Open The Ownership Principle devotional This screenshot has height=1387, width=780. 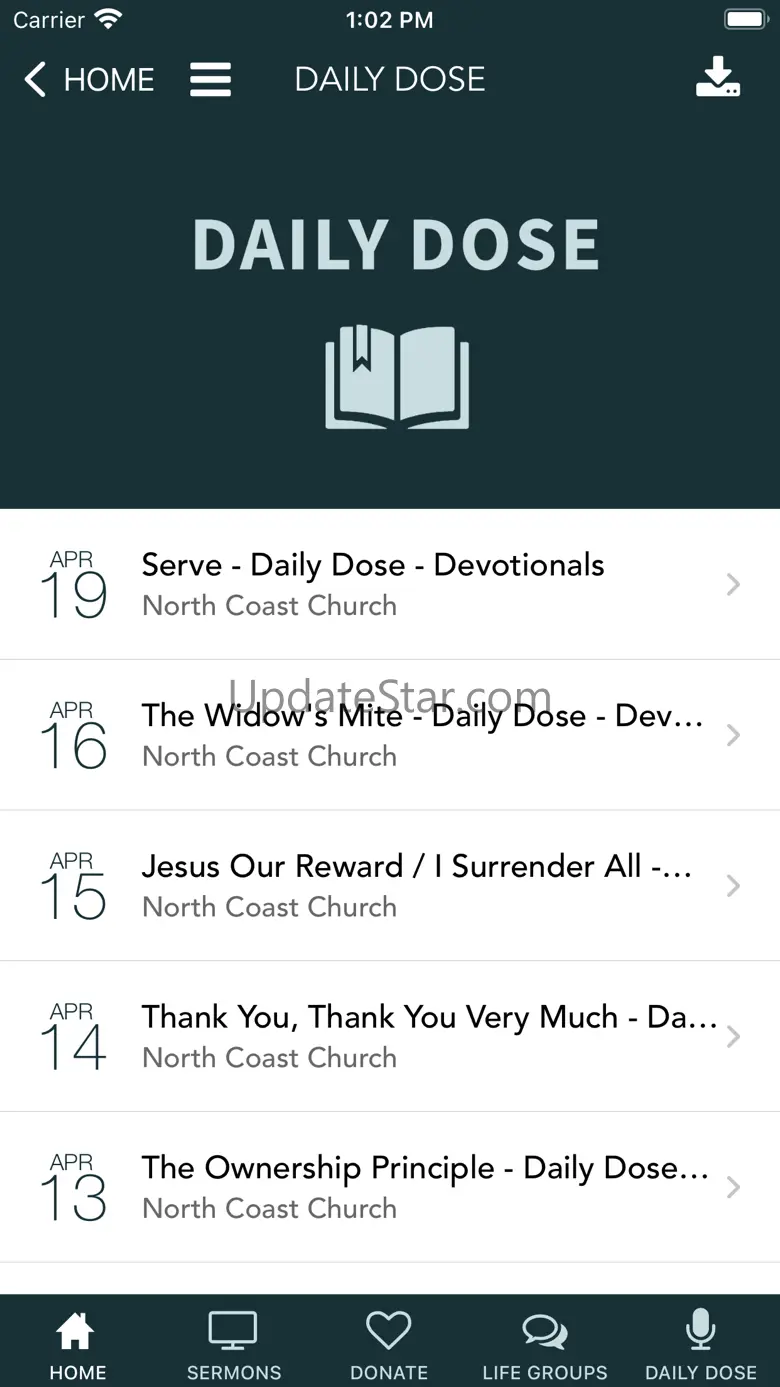click(390, 1188)
